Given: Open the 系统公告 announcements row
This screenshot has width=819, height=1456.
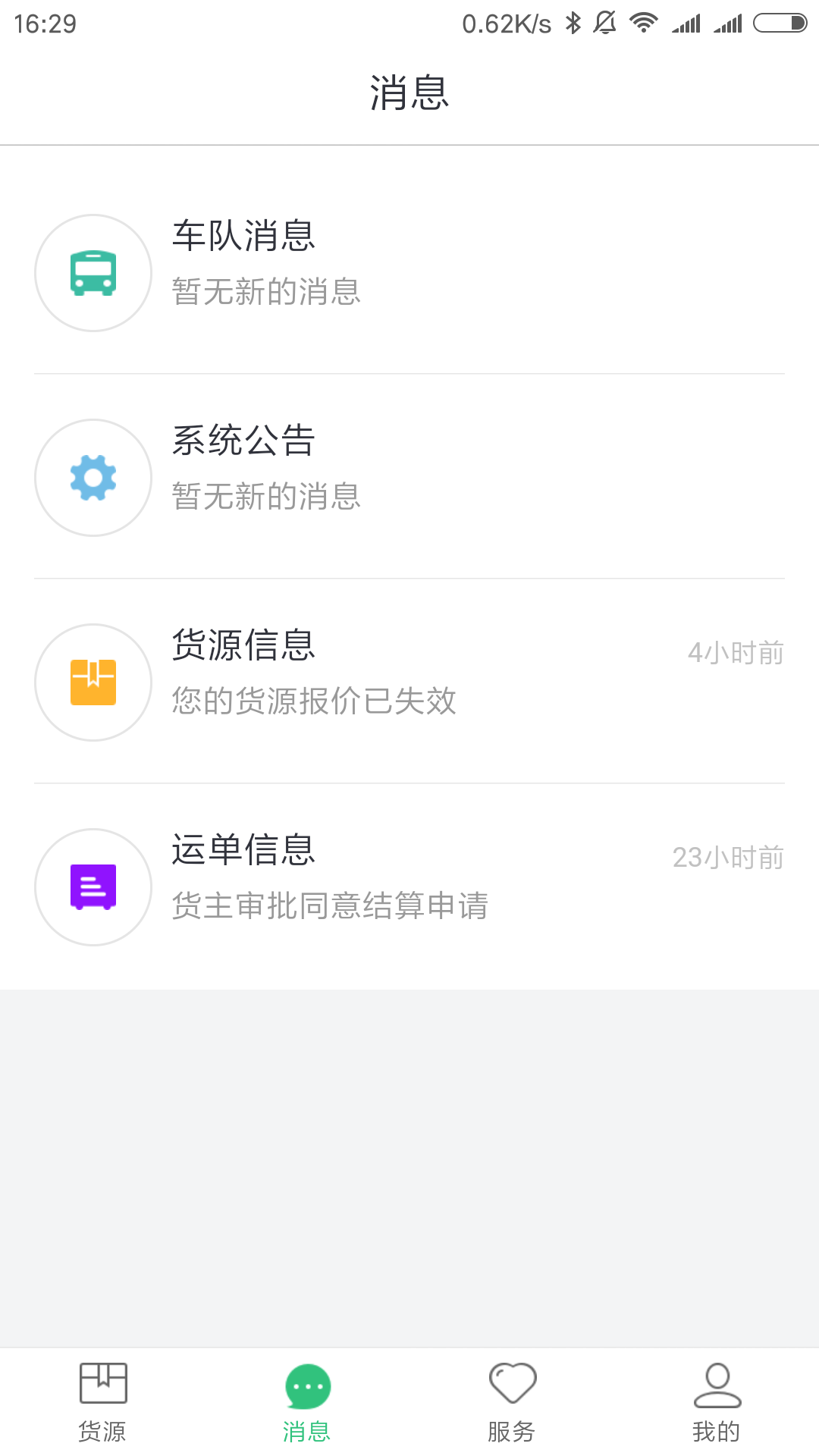Looking at the screenshot, I should point(409,477).
